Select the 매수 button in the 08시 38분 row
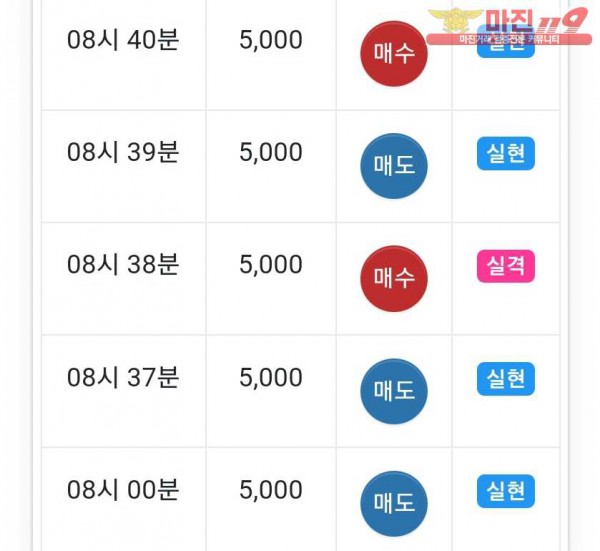The height and width of the screenshot is (551, 600). point(394,279)
